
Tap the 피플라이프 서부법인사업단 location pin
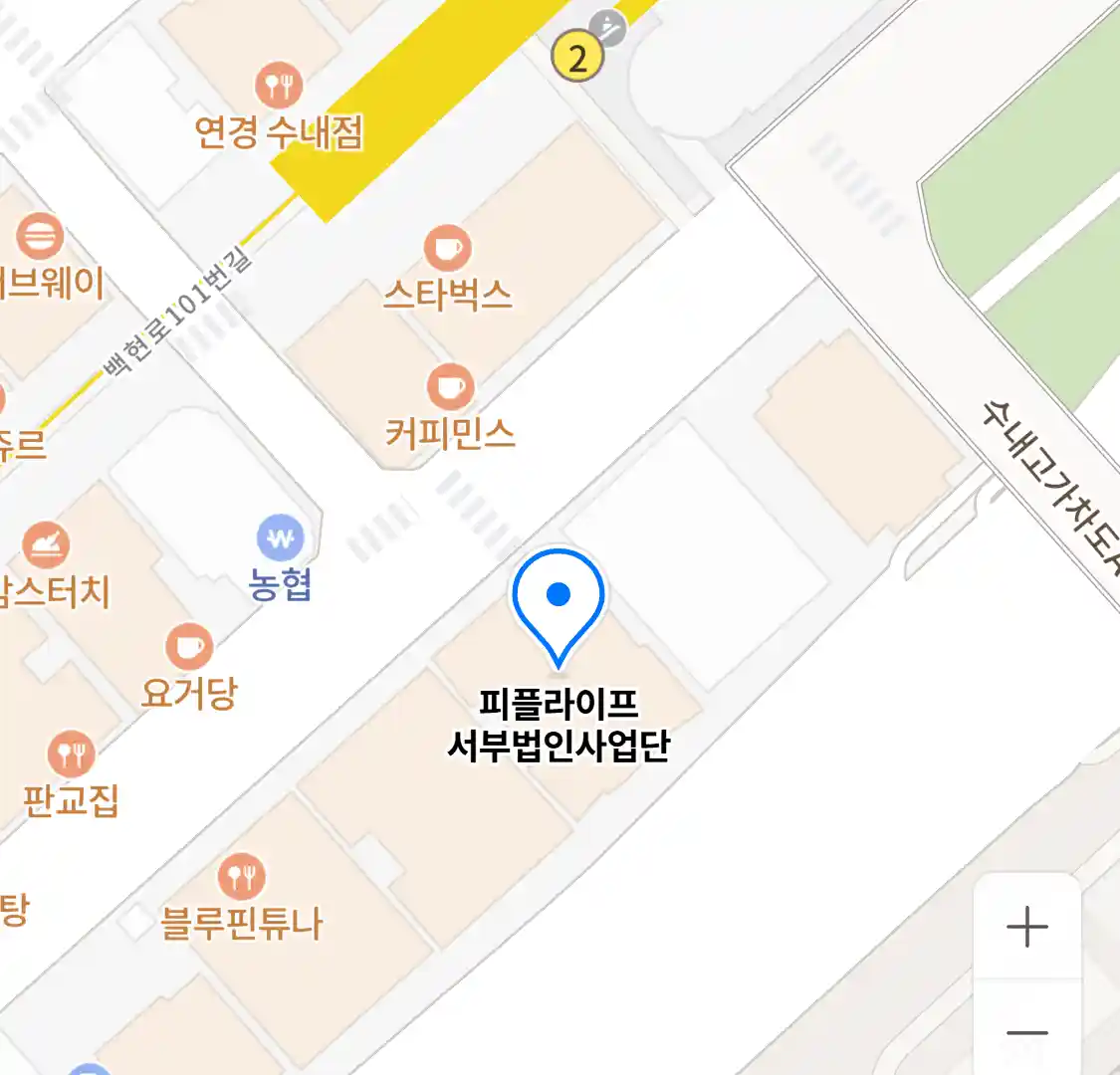(x=559, y=603)
